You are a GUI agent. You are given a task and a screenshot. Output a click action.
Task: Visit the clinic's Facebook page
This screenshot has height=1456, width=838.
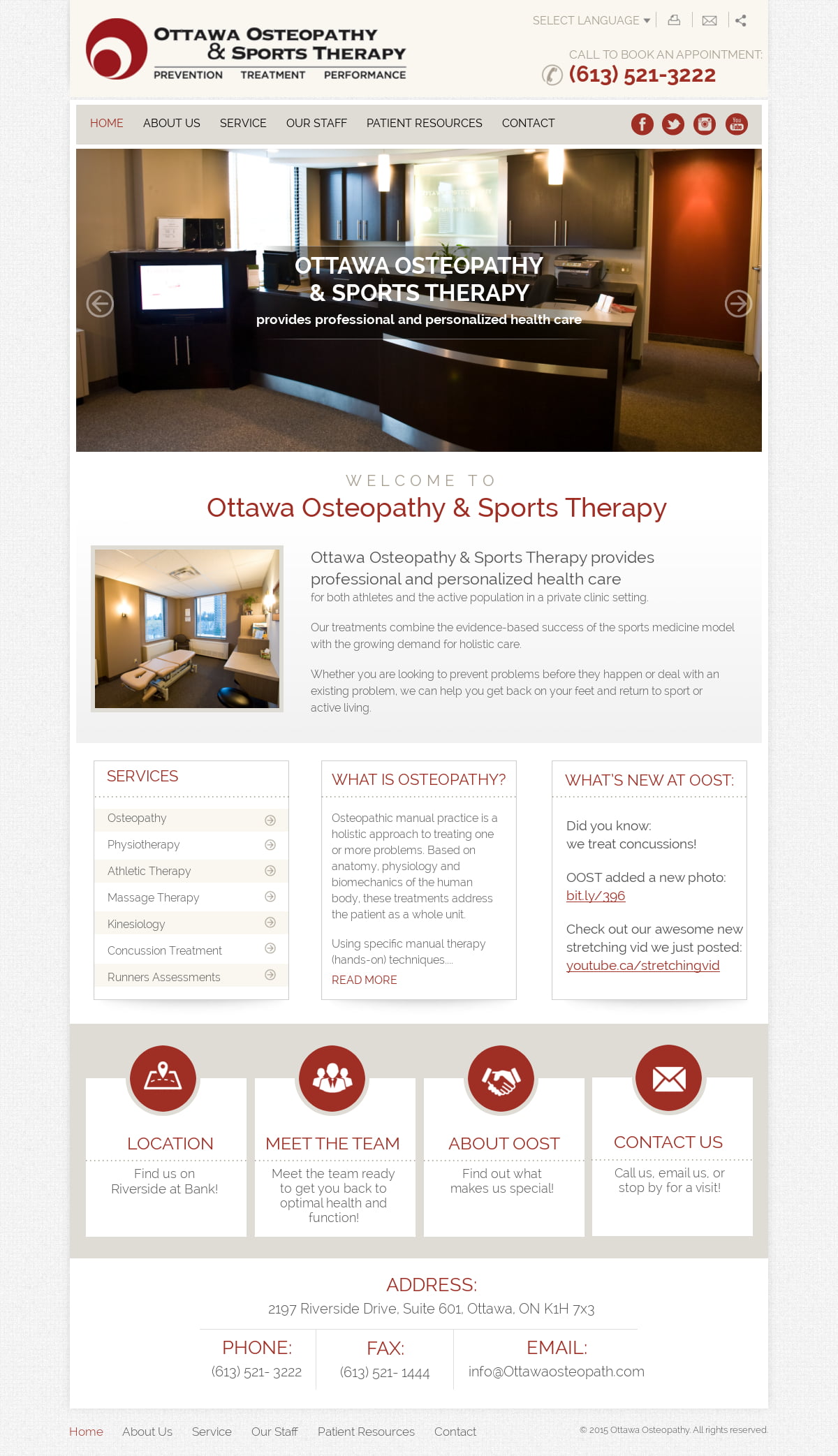coord(642,124)
